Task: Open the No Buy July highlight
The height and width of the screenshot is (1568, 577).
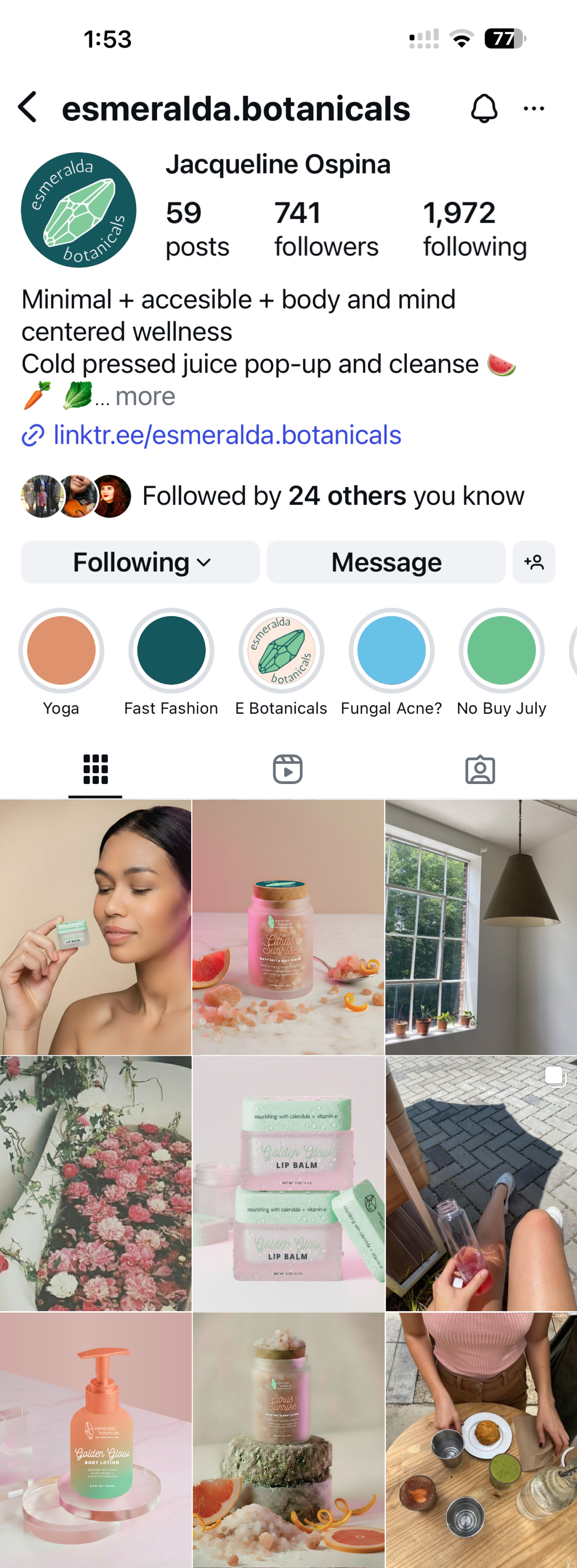Action: (x=502, y=651)
